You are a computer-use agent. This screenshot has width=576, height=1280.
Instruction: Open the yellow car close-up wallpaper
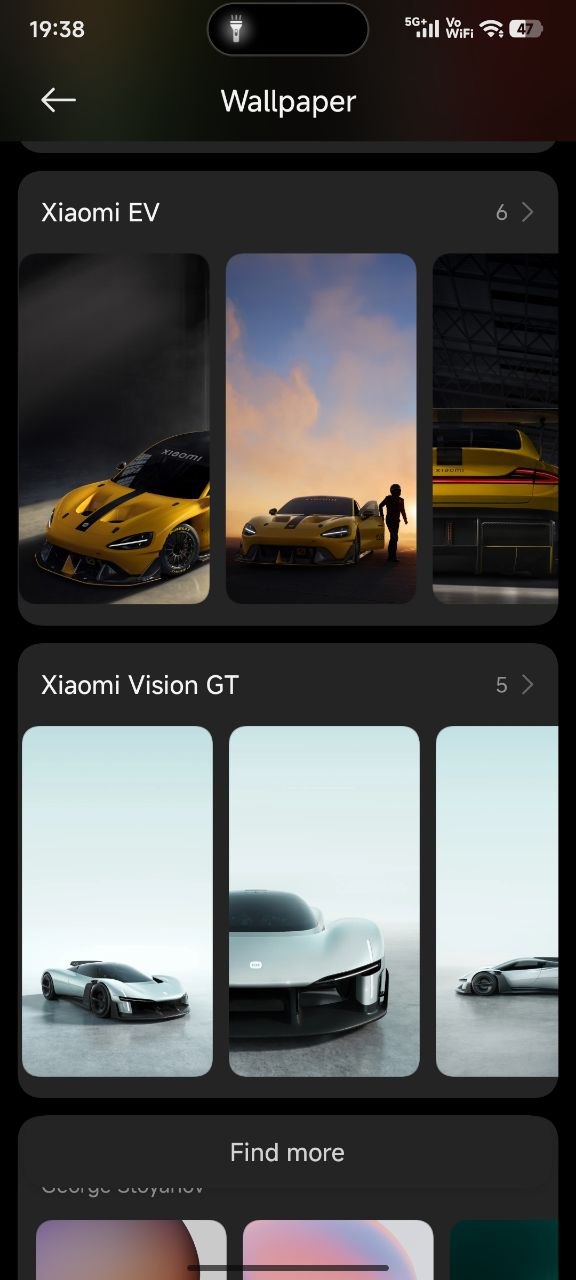tap(115, 428)
